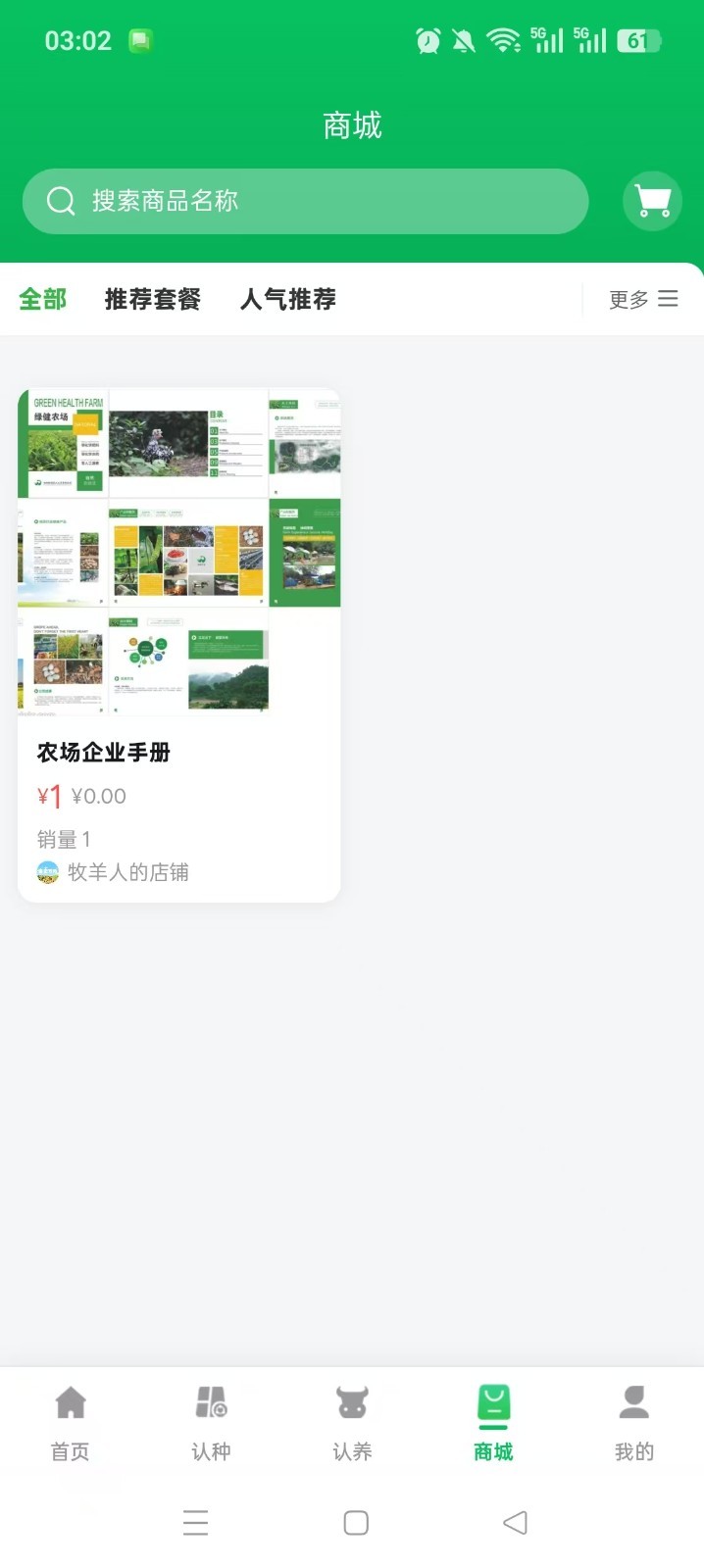
Task: Switch to the 认种 tab
Action: 211,1423
